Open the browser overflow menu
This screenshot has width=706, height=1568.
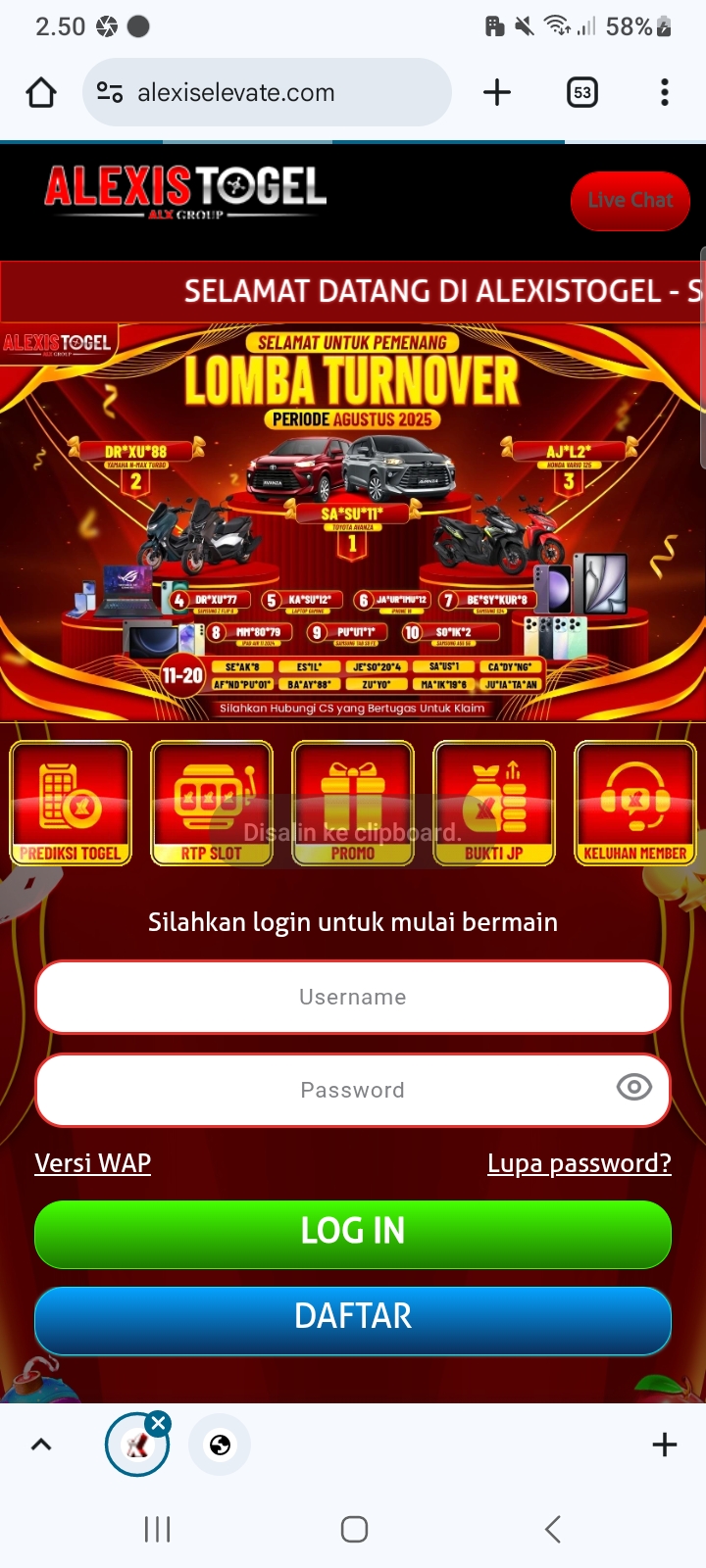pyautogui.click(x=665, y=93)
